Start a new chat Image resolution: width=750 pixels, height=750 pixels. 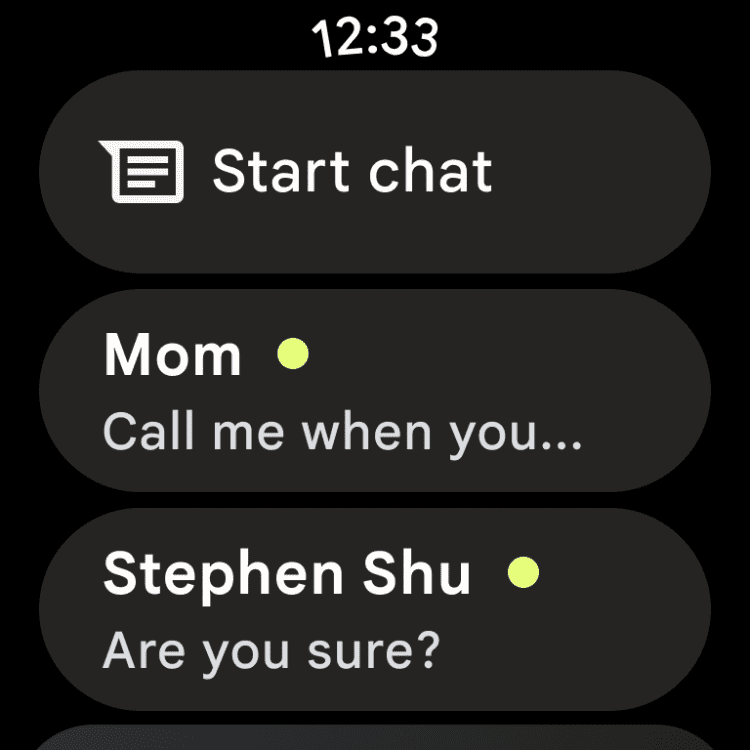[x=374, y=171]
